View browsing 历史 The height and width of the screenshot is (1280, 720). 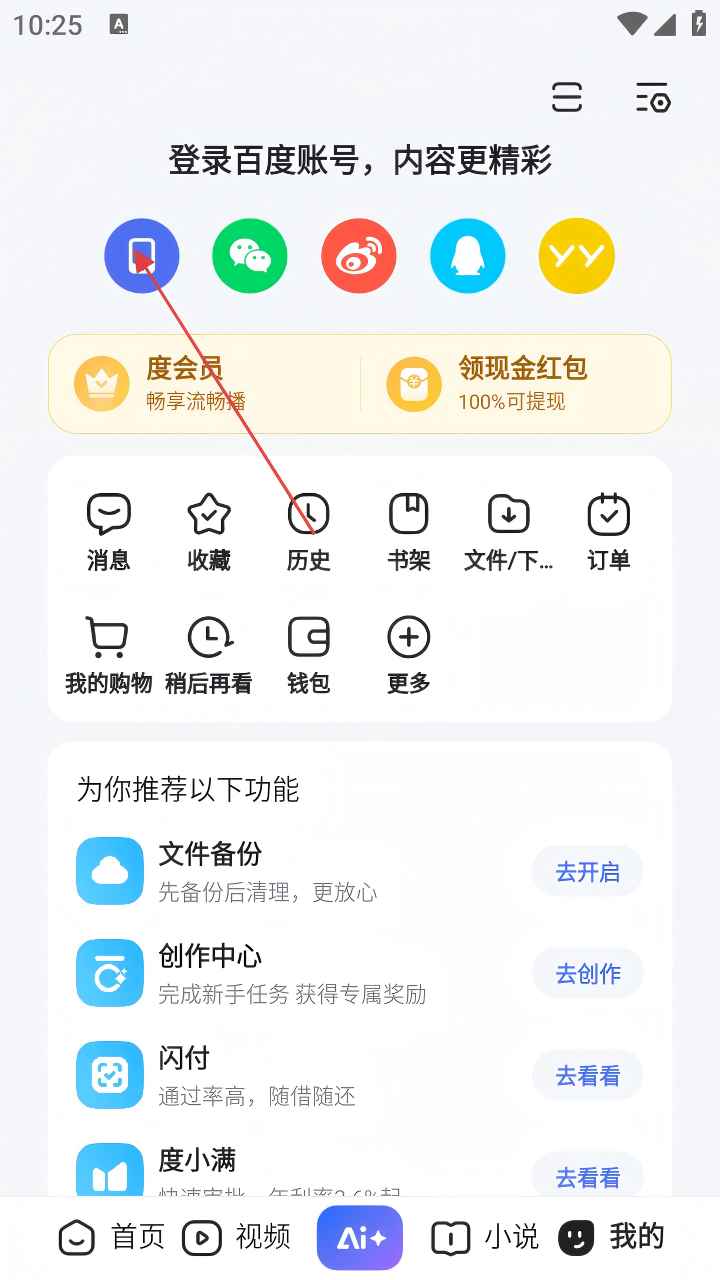coord(309,533)
